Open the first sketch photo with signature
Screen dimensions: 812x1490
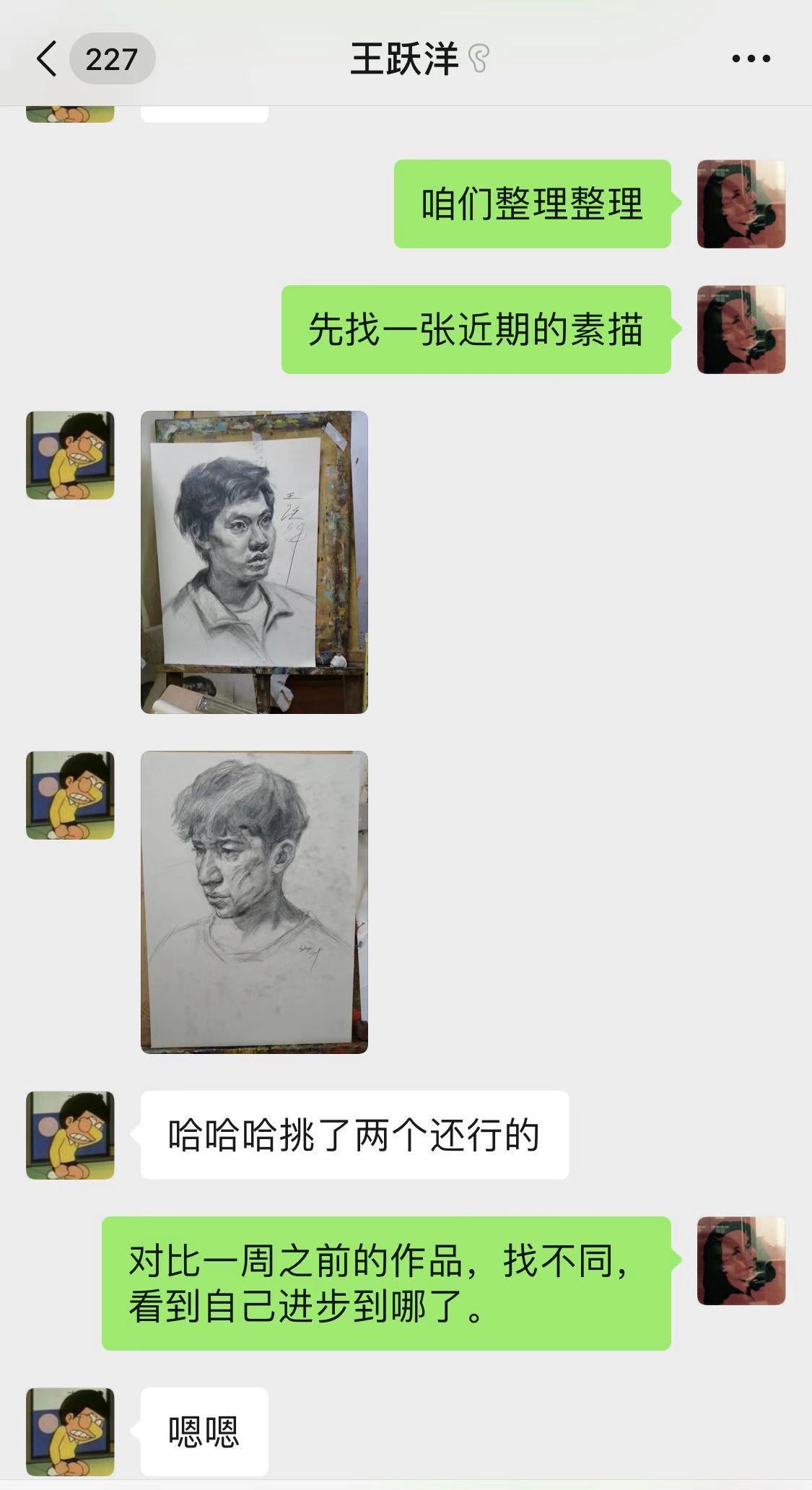pyautogui.click(x=254, y=562)
